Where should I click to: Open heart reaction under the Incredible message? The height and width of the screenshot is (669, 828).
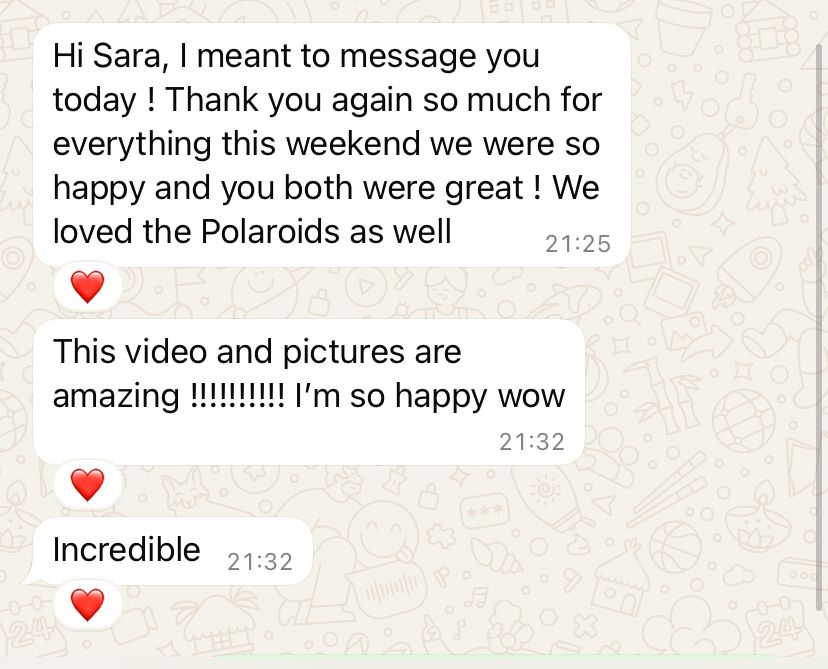[x=88, y=604]
